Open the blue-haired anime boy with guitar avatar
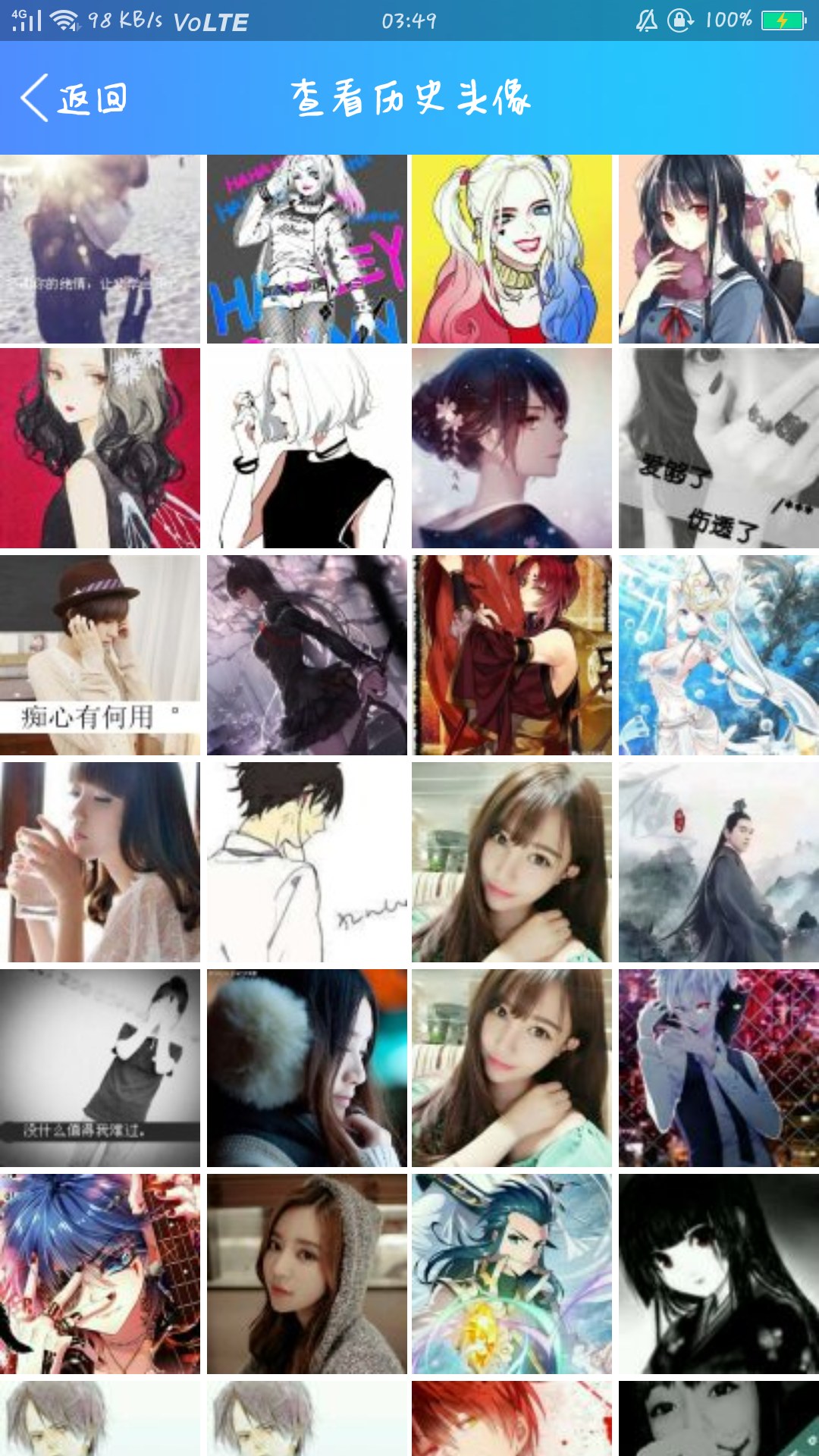Image resolution: width=819 pixels, height=1456 pixels. 100,1274
